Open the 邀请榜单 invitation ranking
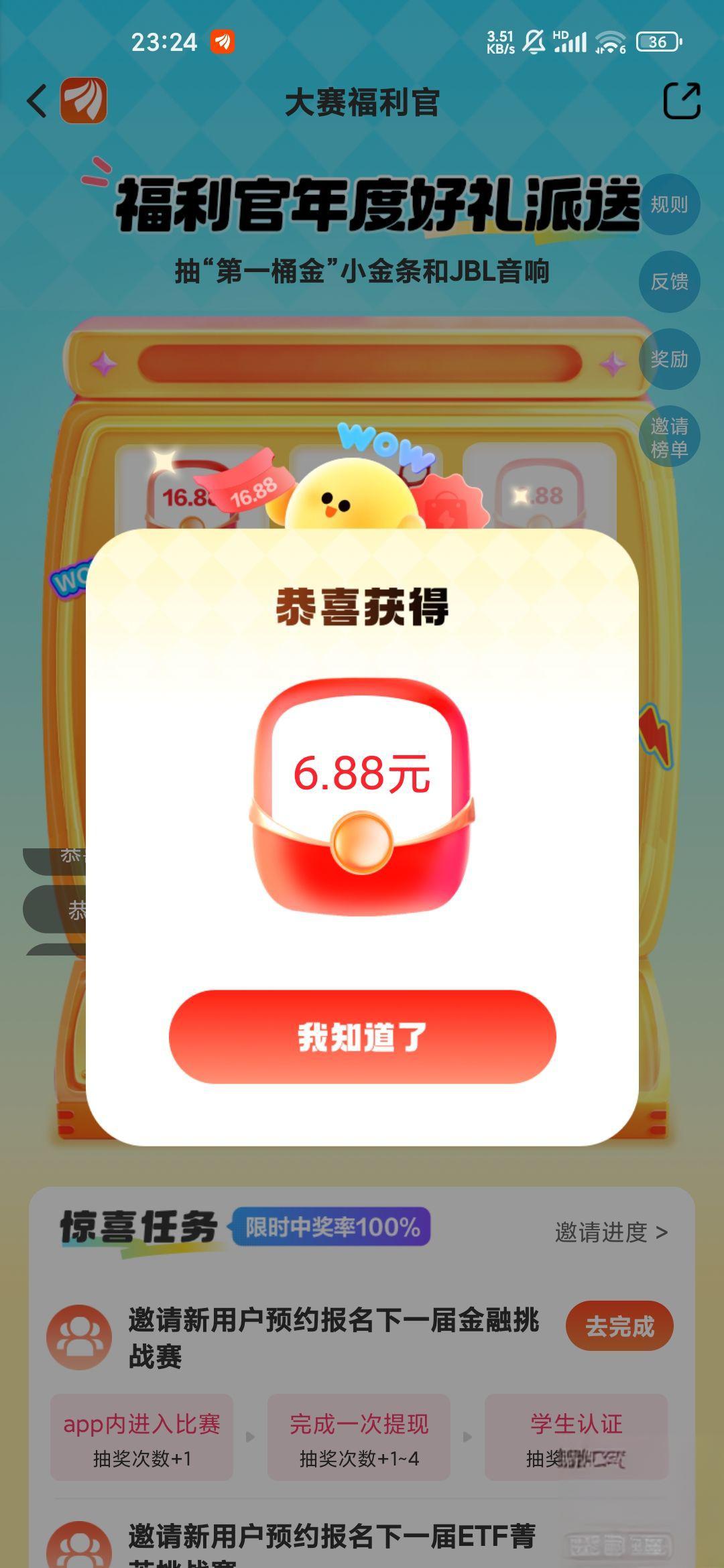 669,437
